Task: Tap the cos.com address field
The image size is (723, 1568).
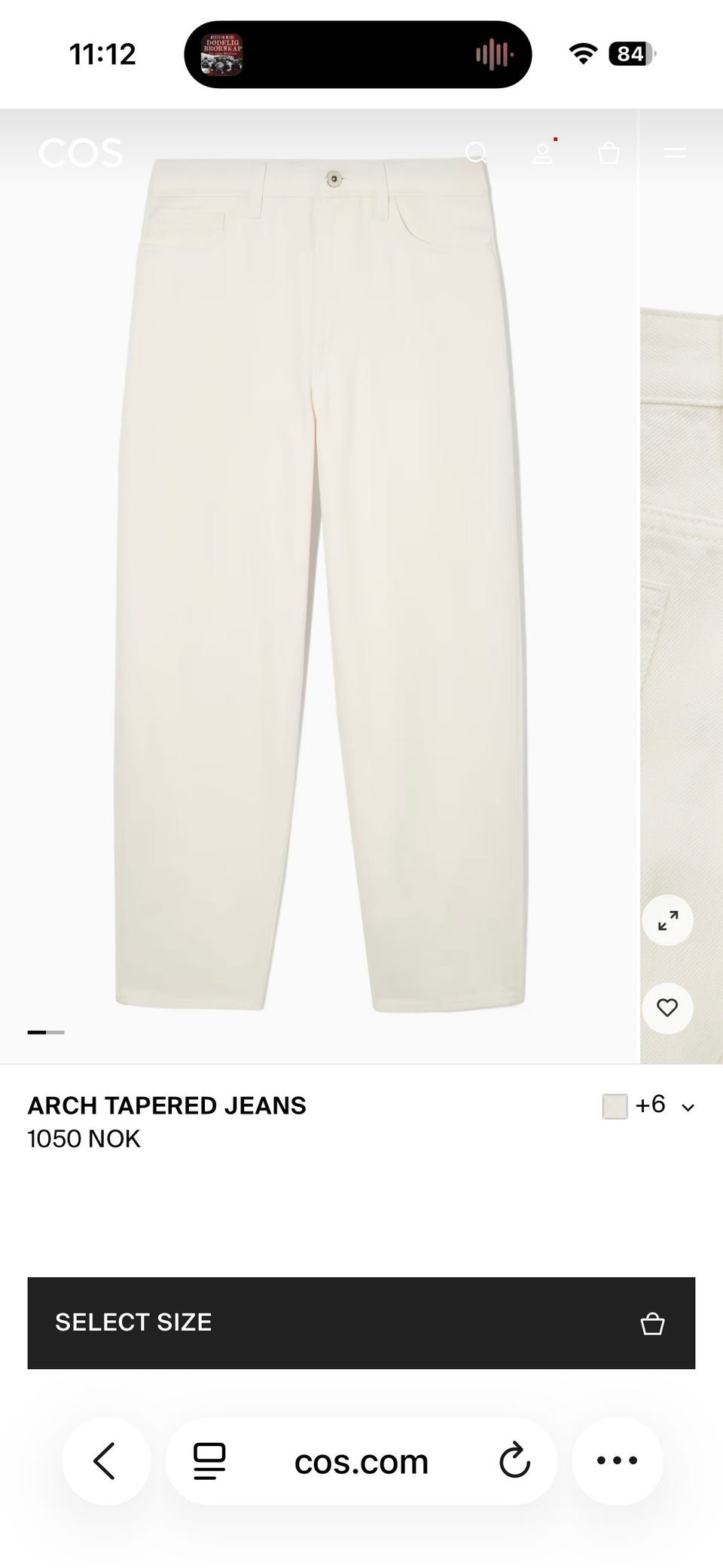Action: click(x=361, y=1461)
